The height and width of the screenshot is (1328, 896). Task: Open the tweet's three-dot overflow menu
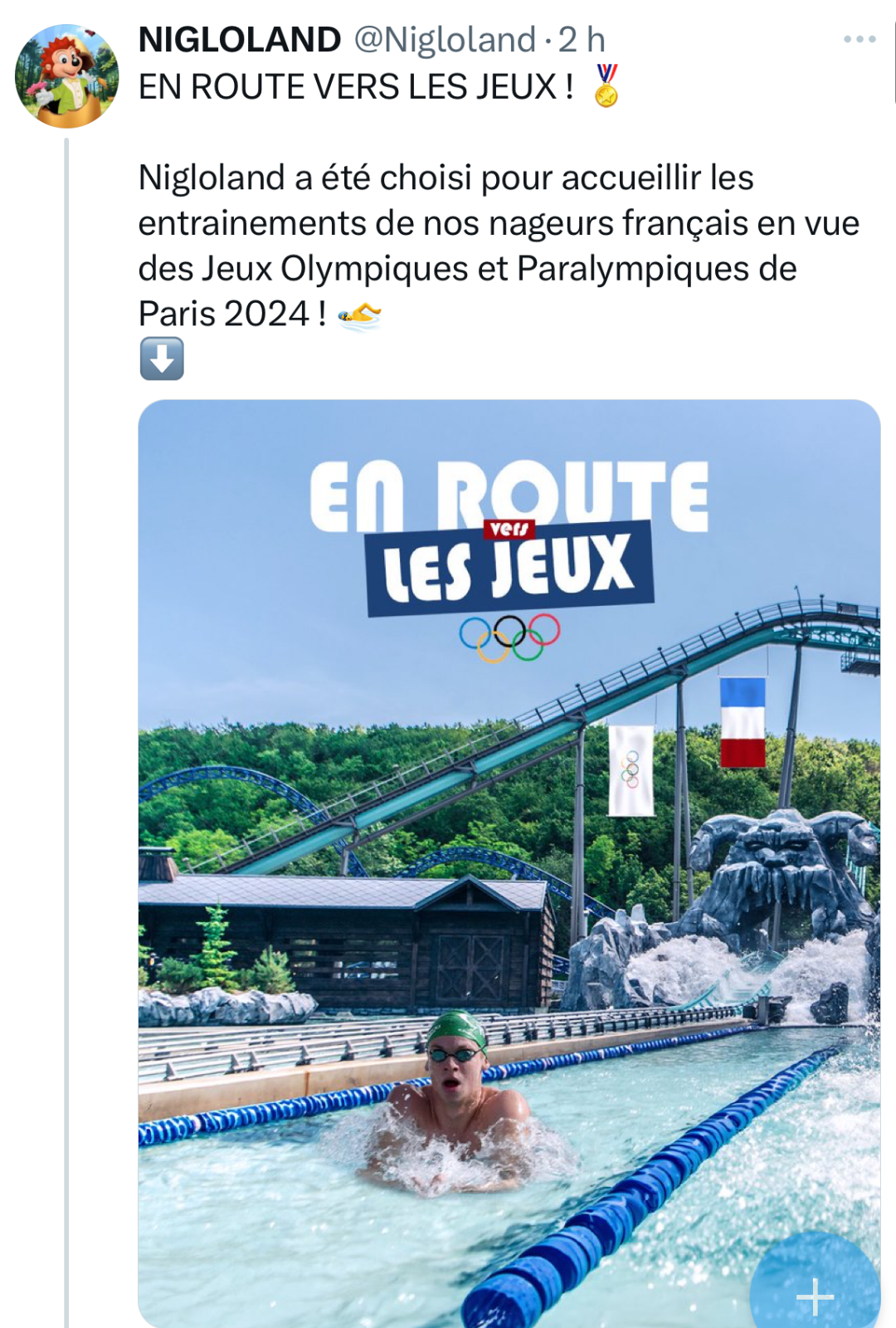pyautogui.click(x=859, y=39)
